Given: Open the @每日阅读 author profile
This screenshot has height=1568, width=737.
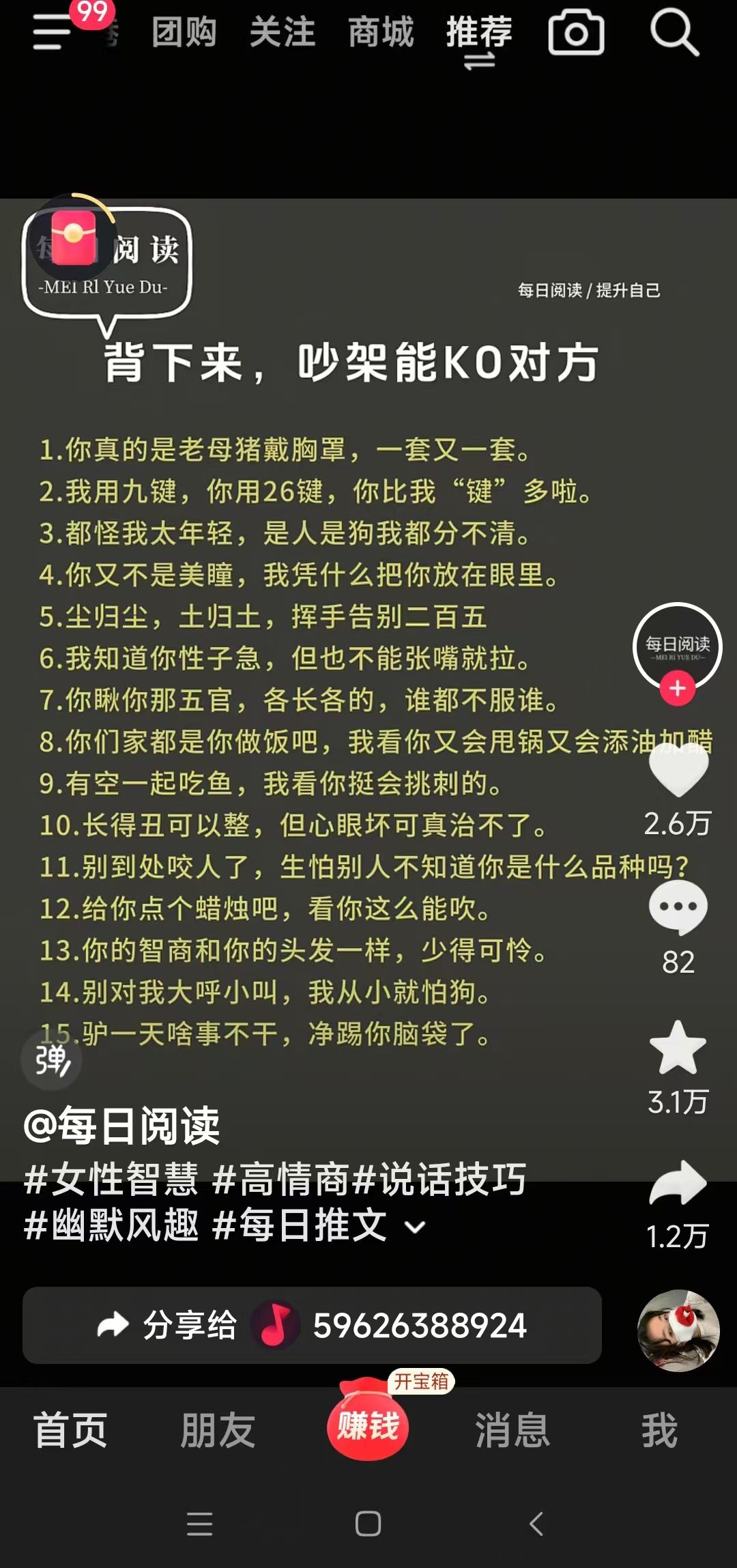Looking at the screenshot, I should tap(121, 1126).
